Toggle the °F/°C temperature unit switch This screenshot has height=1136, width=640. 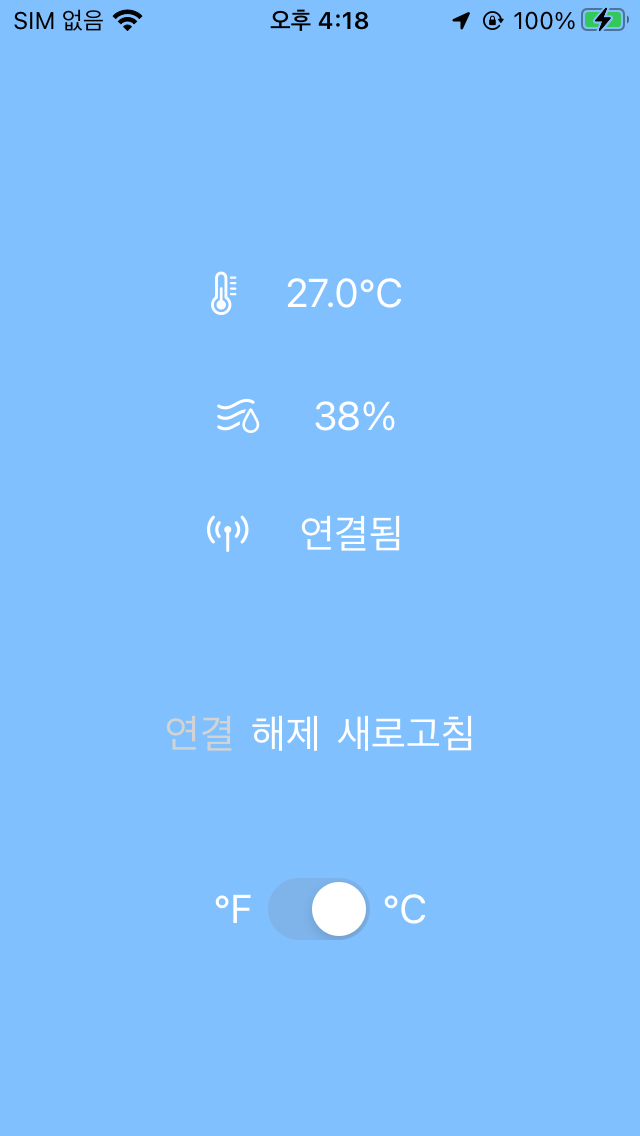(319, 909)
